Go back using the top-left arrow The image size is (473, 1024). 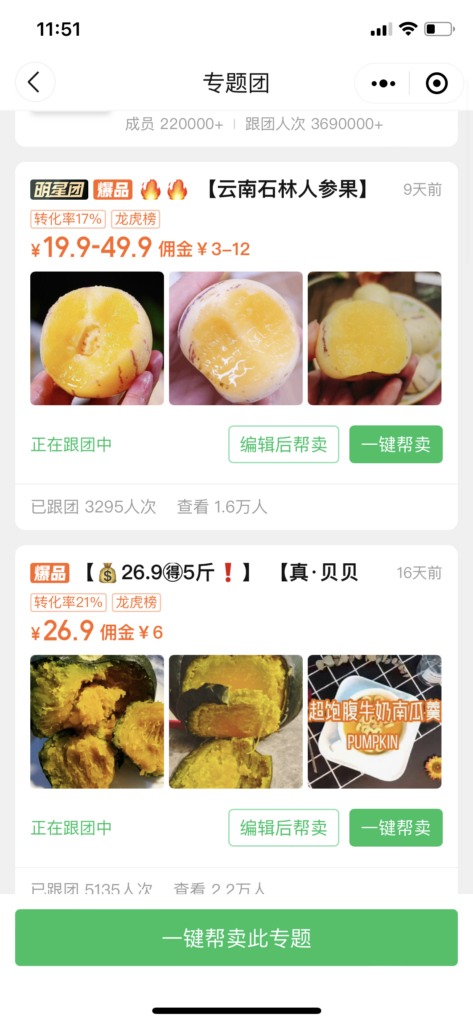click(35, 83)
